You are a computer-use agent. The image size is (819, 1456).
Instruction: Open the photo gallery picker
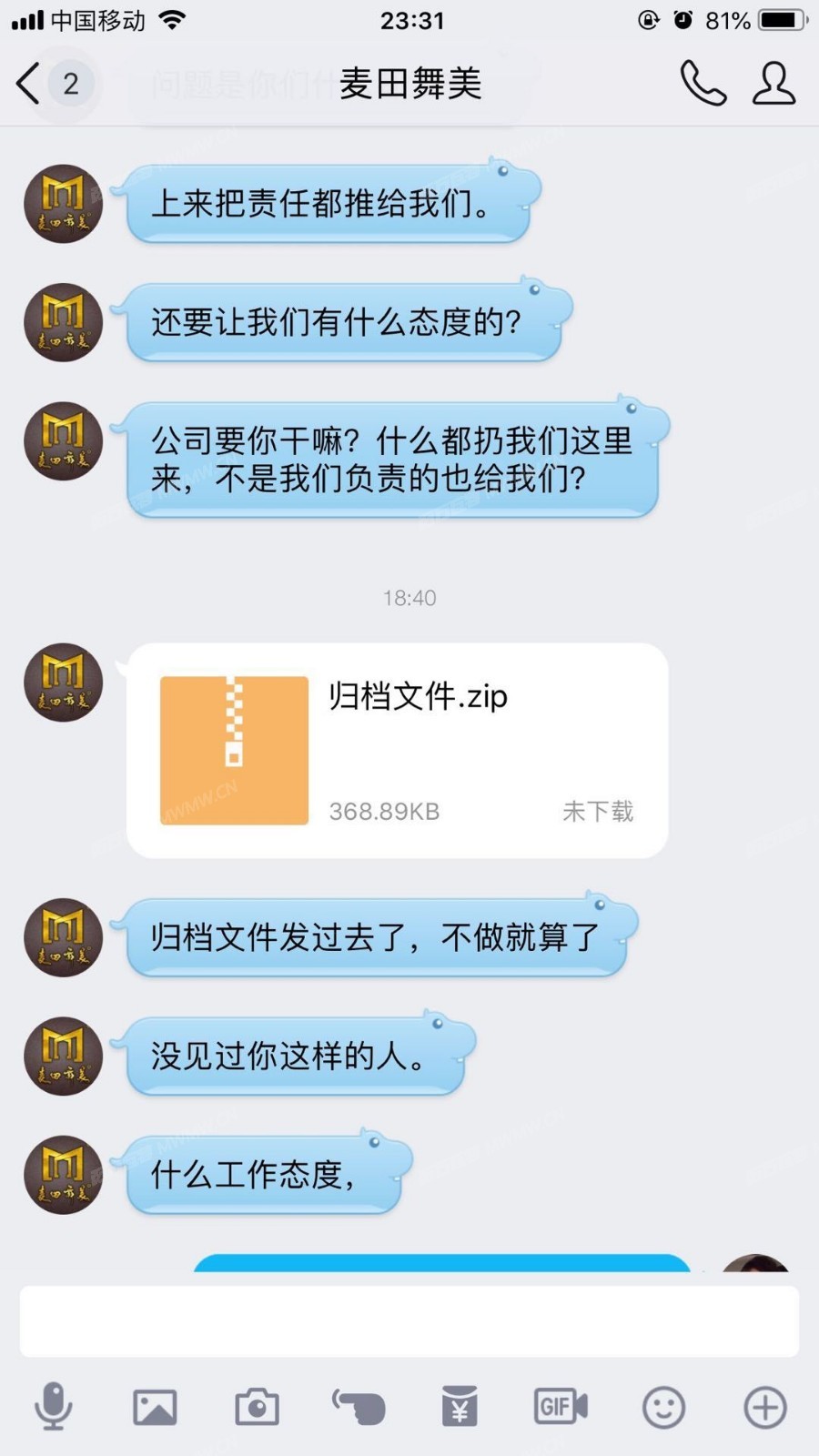pyautogui.click(x=155, y=1407)
